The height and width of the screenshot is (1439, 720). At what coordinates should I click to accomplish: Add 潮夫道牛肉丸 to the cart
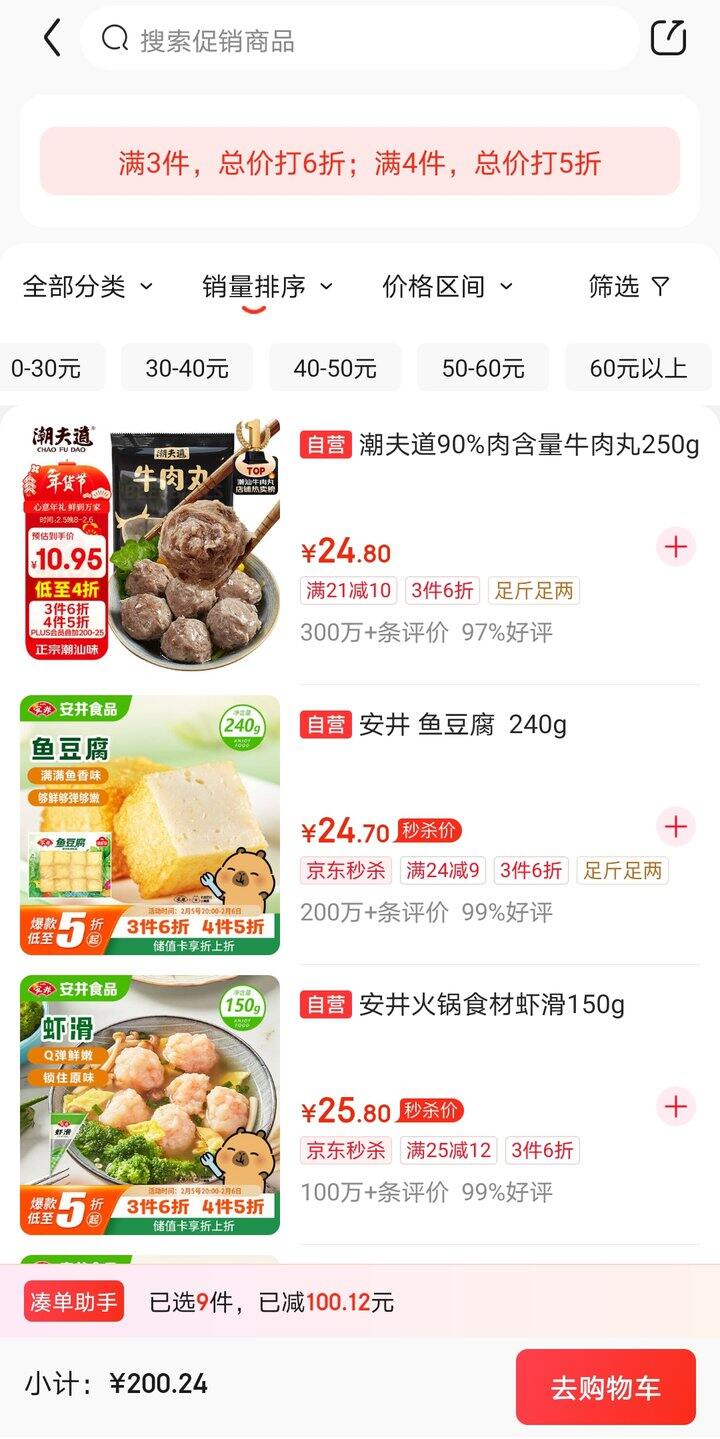coord(676,547)
